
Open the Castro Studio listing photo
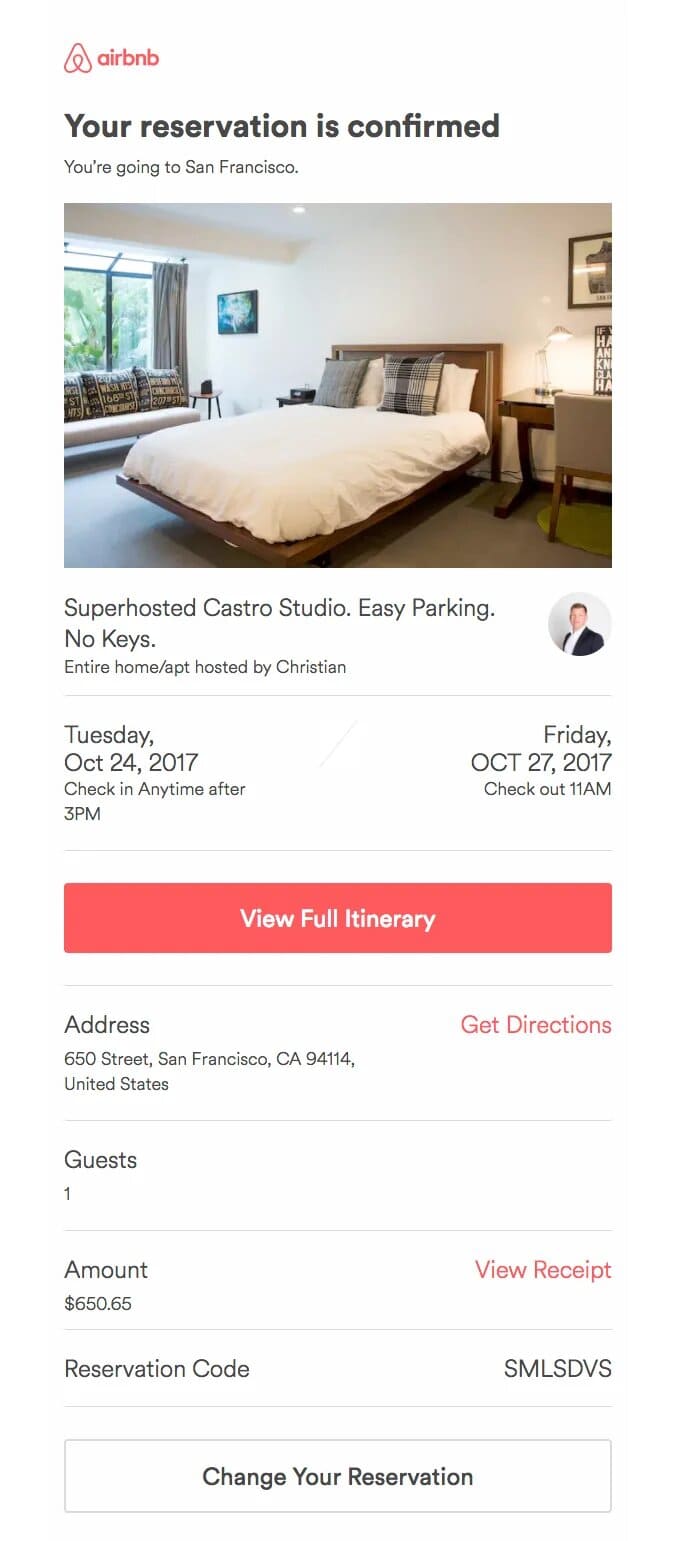tap(338, 385)
